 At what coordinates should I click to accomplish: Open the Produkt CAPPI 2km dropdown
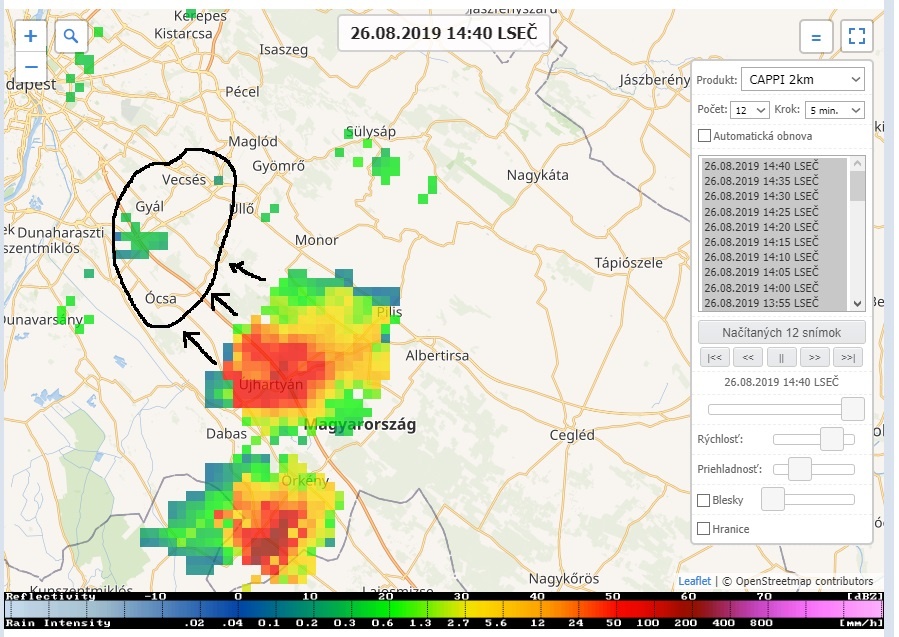pos(803,79)
